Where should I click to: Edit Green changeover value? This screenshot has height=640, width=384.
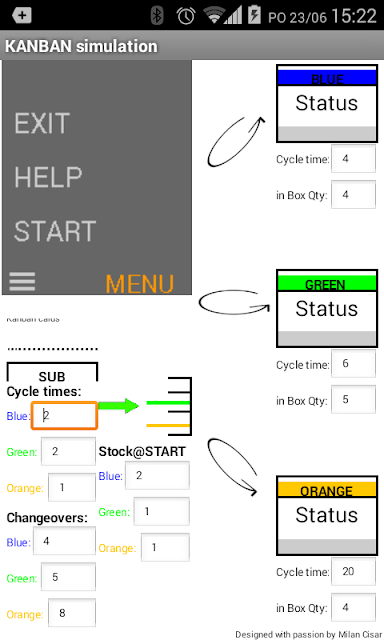[x=69, y=577]
